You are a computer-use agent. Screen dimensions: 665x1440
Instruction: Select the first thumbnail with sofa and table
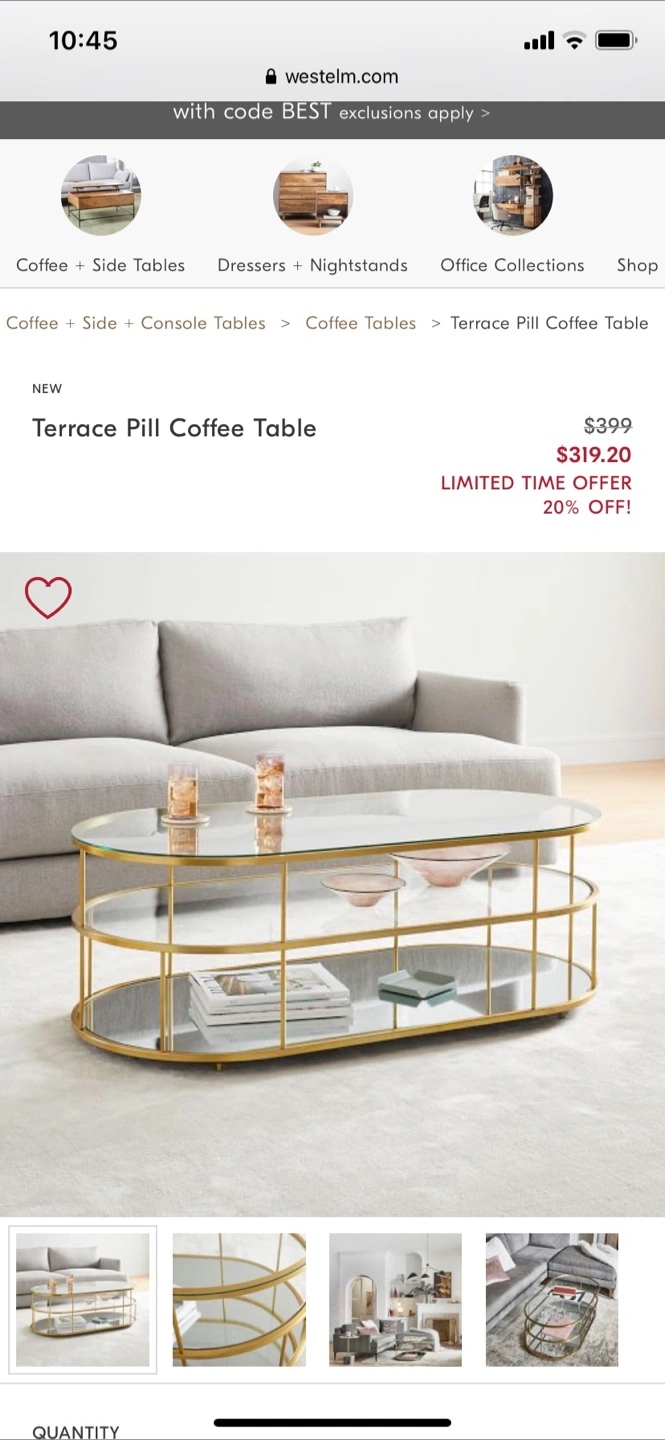(83, 1300)
